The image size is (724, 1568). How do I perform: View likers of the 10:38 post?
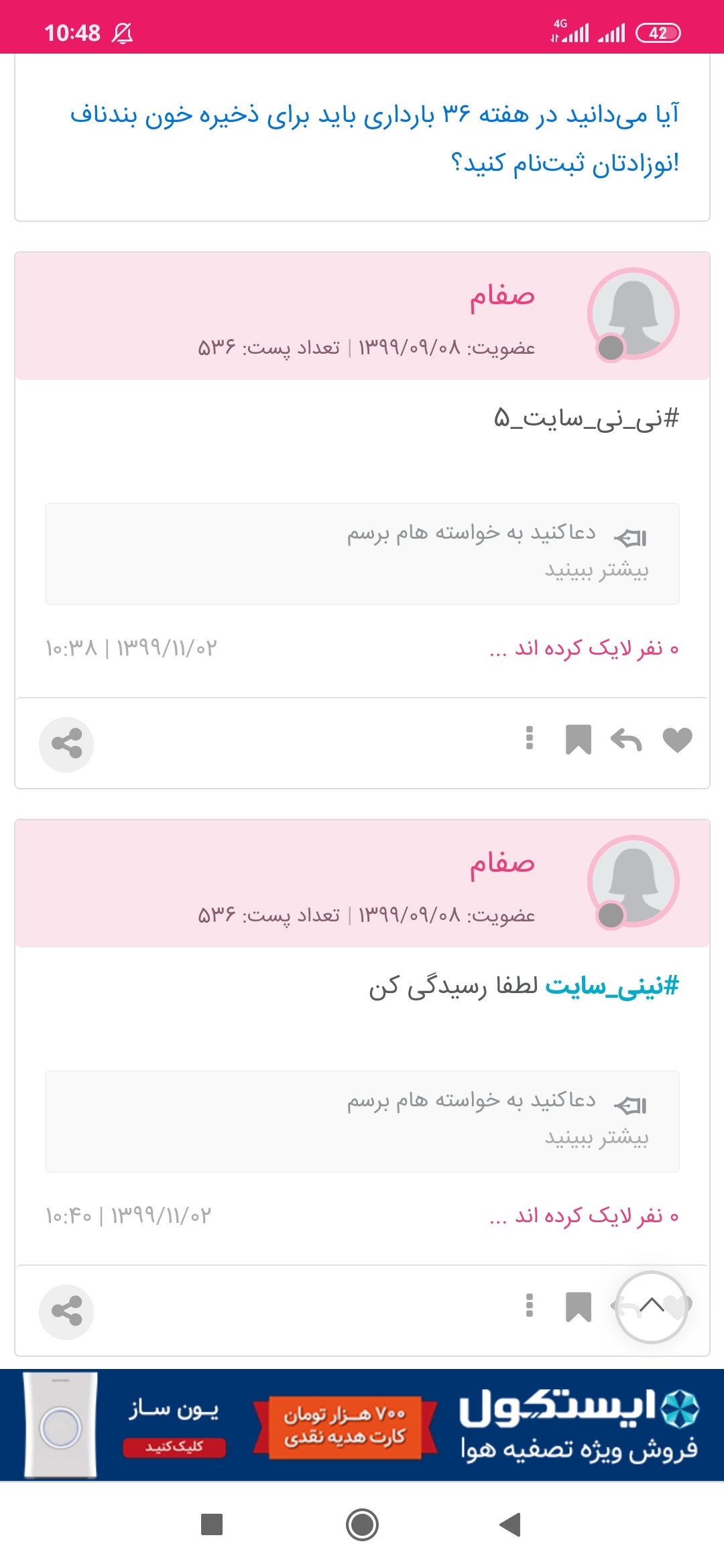[x=584, y=649]
